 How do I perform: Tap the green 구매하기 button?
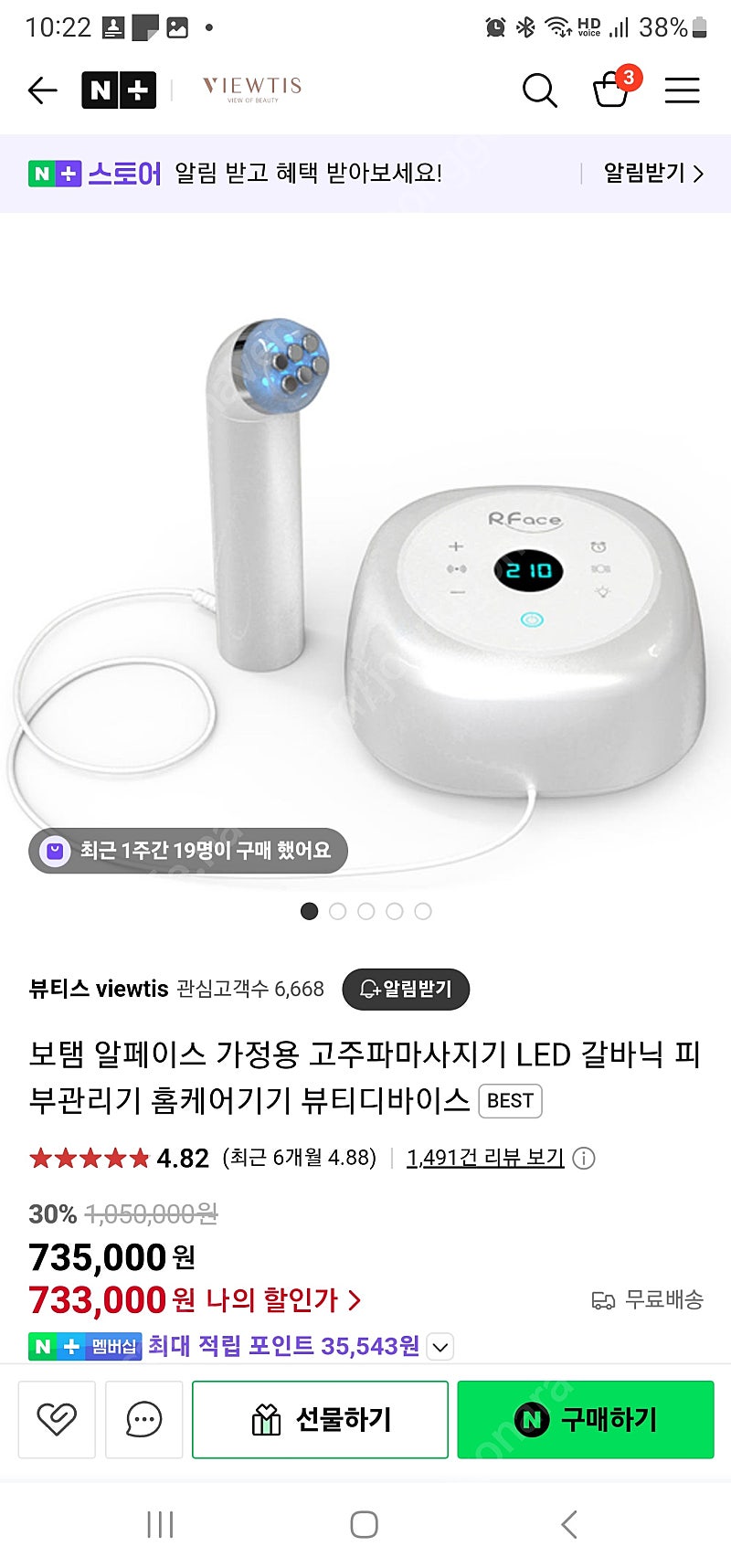[x=585, y=1419]
